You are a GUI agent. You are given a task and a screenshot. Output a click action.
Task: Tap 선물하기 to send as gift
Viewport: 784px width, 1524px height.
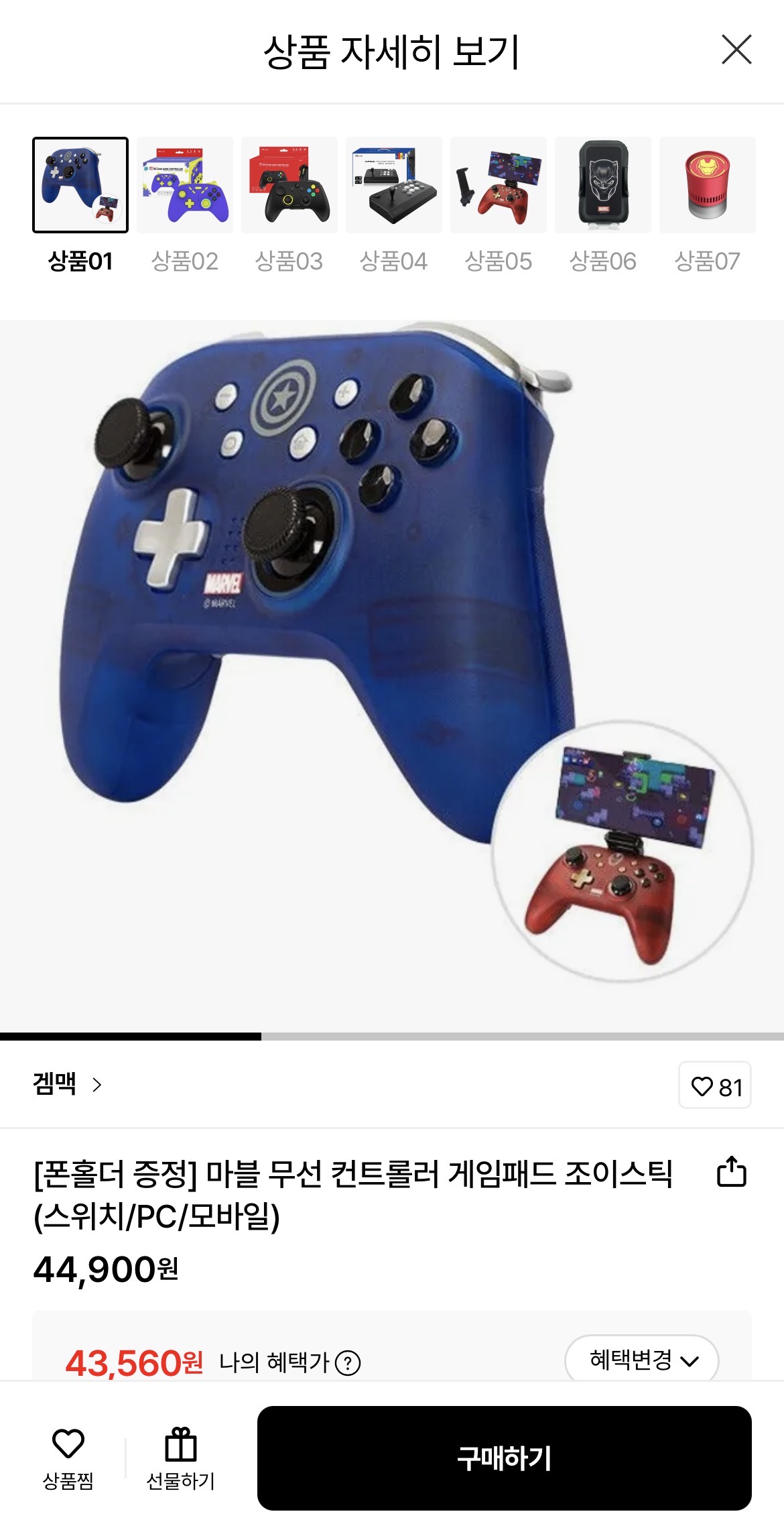(180, 1457)
